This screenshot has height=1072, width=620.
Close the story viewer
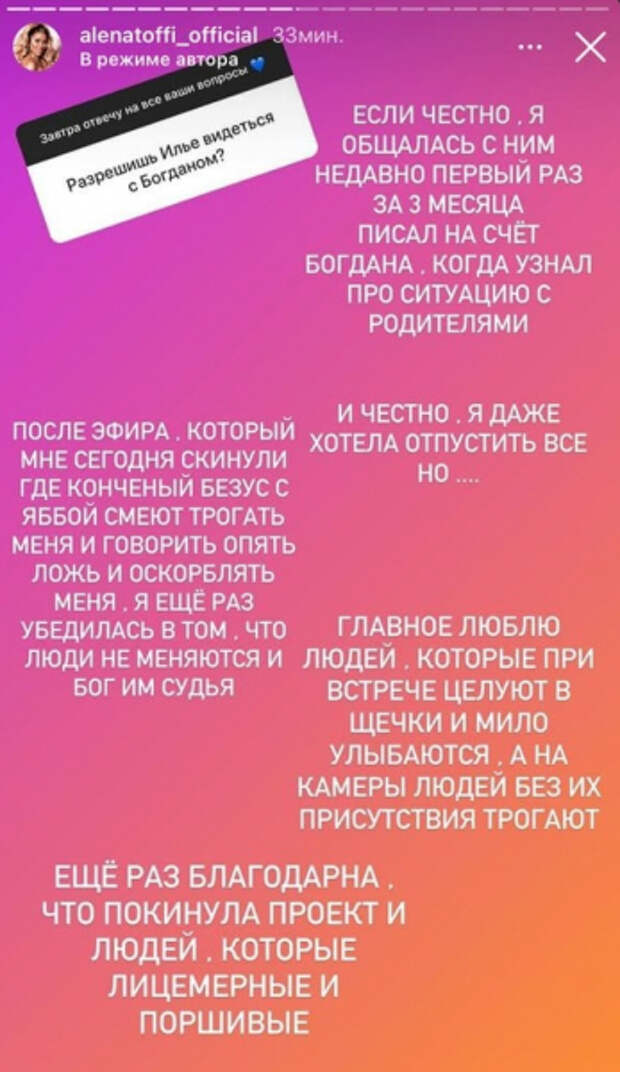click(x=591, y=46)
